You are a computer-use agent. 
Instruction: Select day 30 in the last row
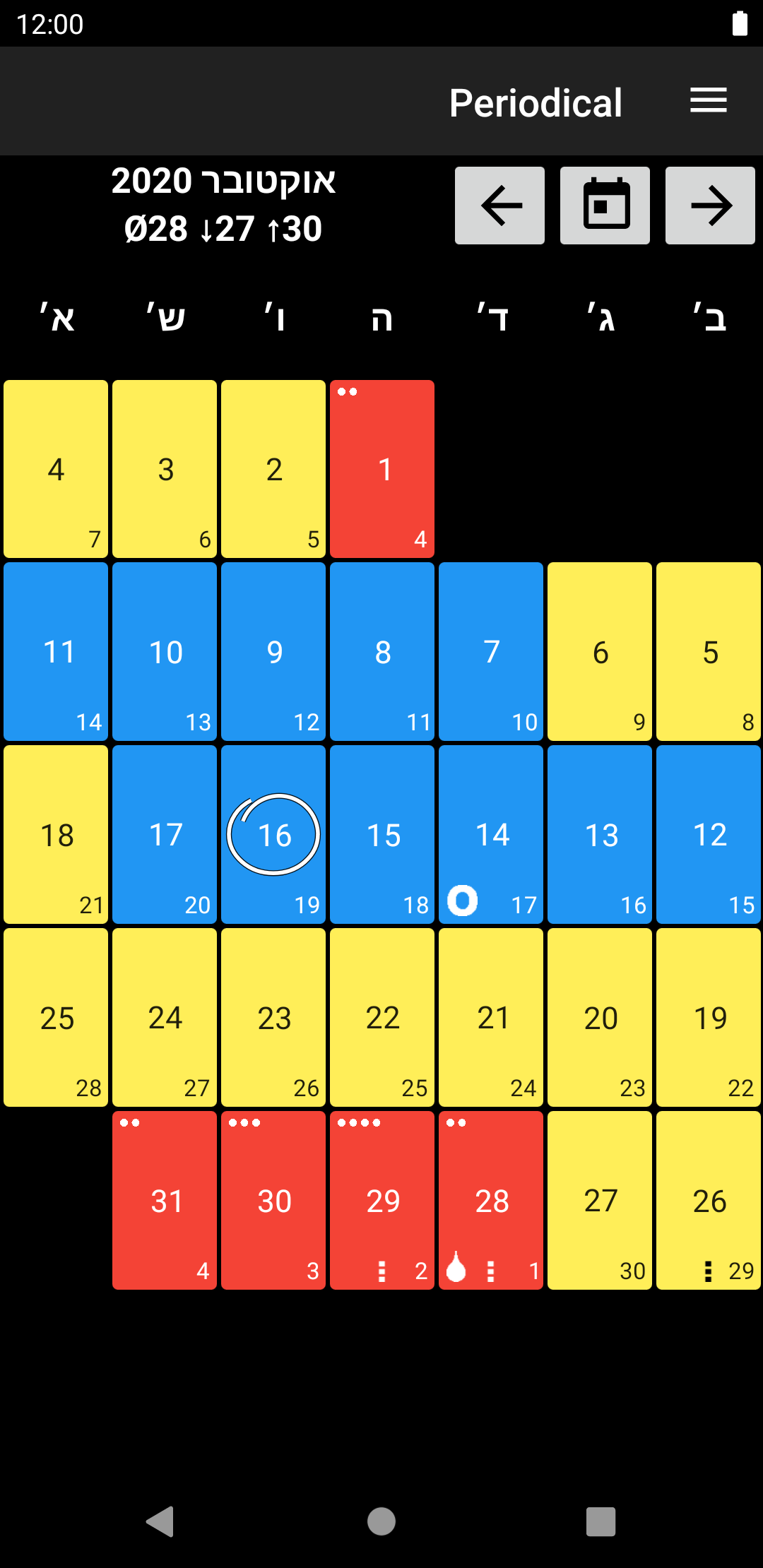[x=273, y=1200]
